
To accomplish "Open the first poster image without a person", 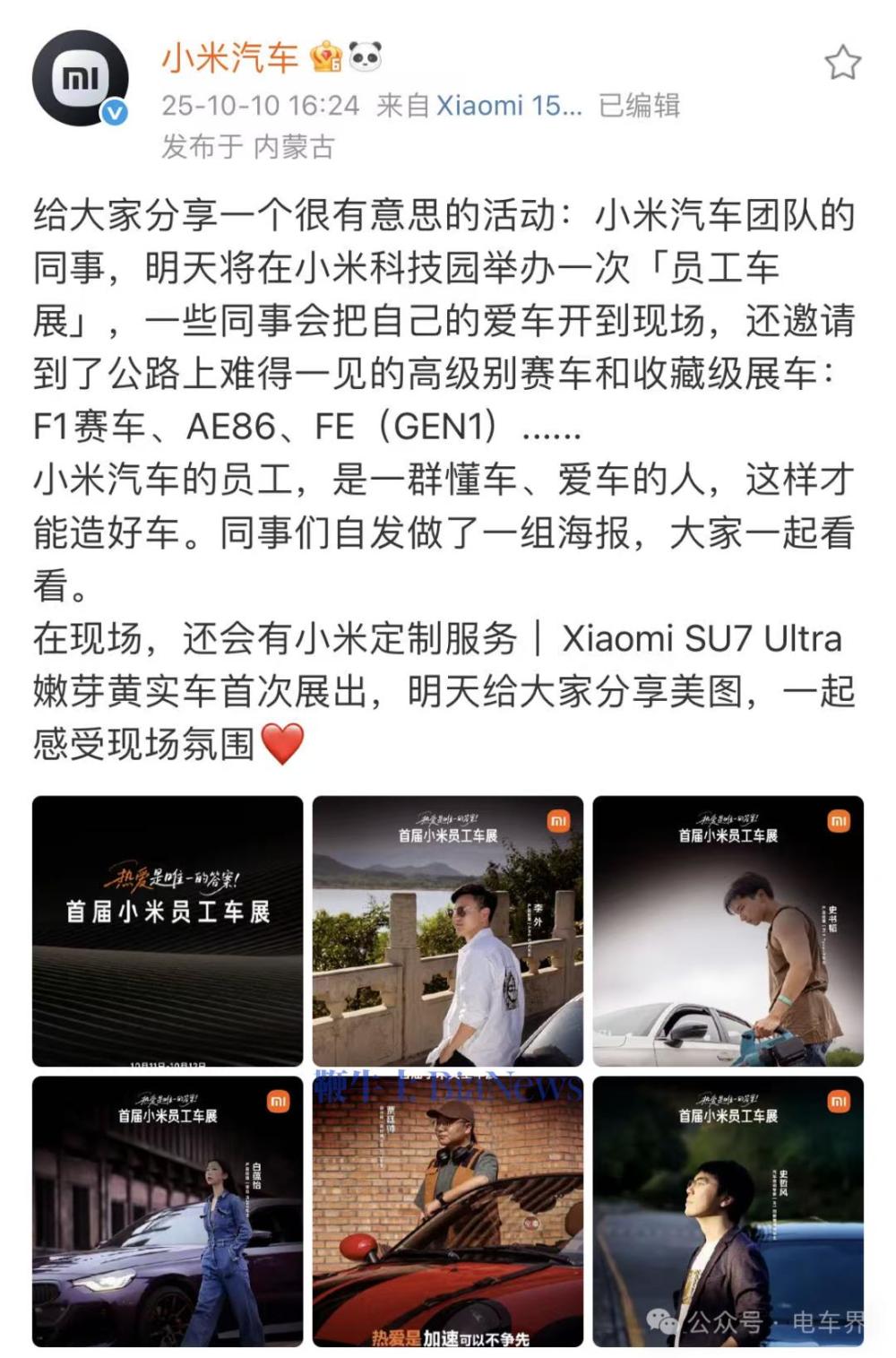I will click(168, 930).
